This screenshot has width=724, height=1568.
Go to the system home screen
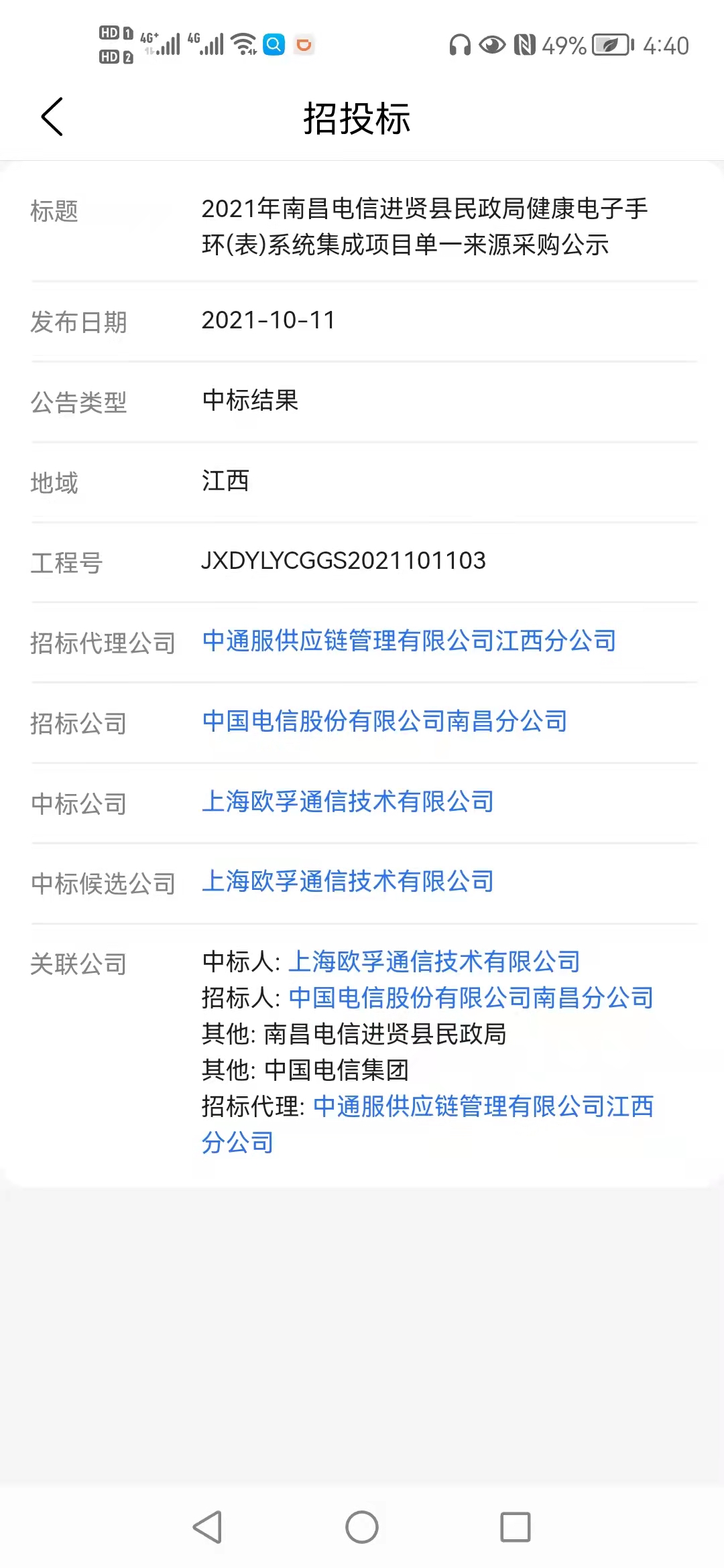362,1527
